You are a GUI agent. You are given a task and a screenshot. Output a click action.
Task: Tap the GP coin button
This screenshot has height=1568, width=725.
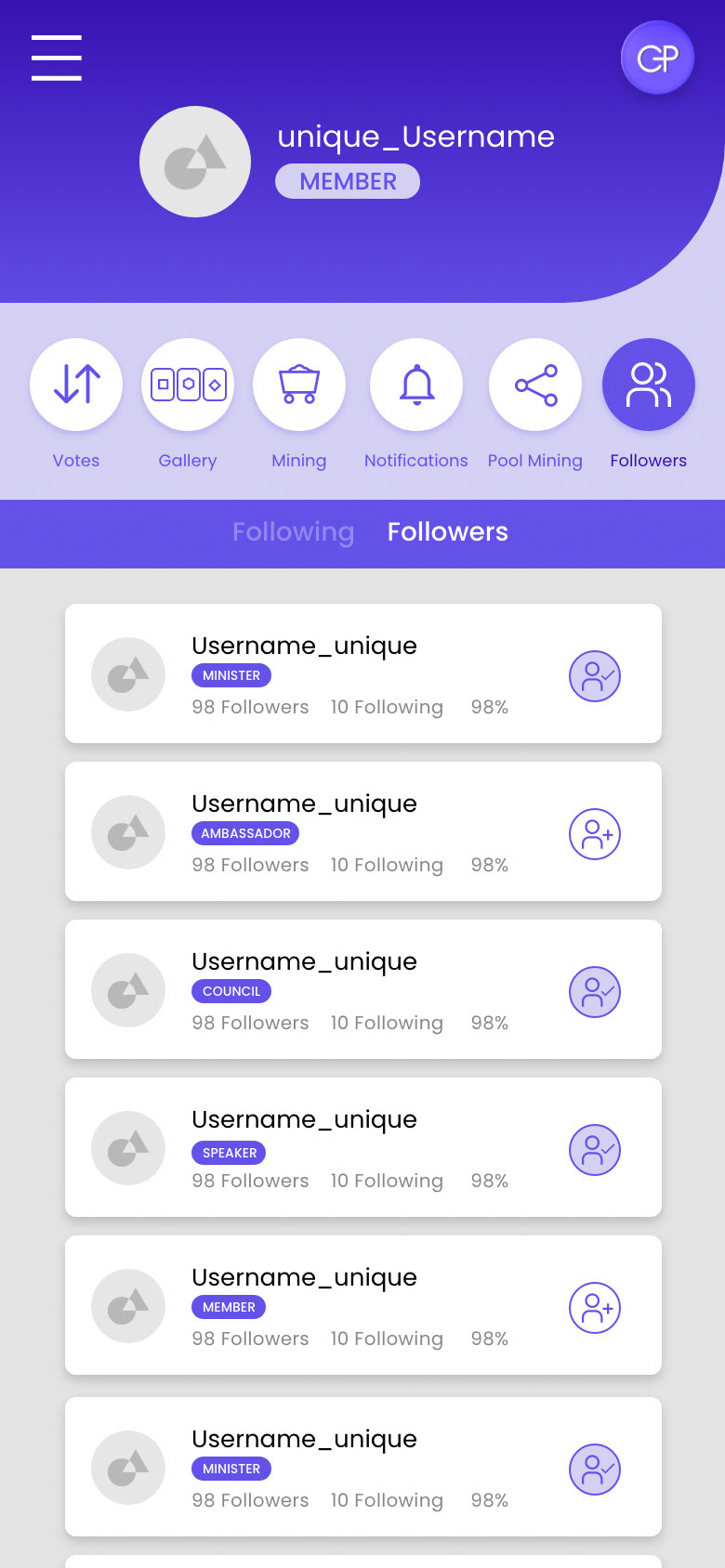657,59
